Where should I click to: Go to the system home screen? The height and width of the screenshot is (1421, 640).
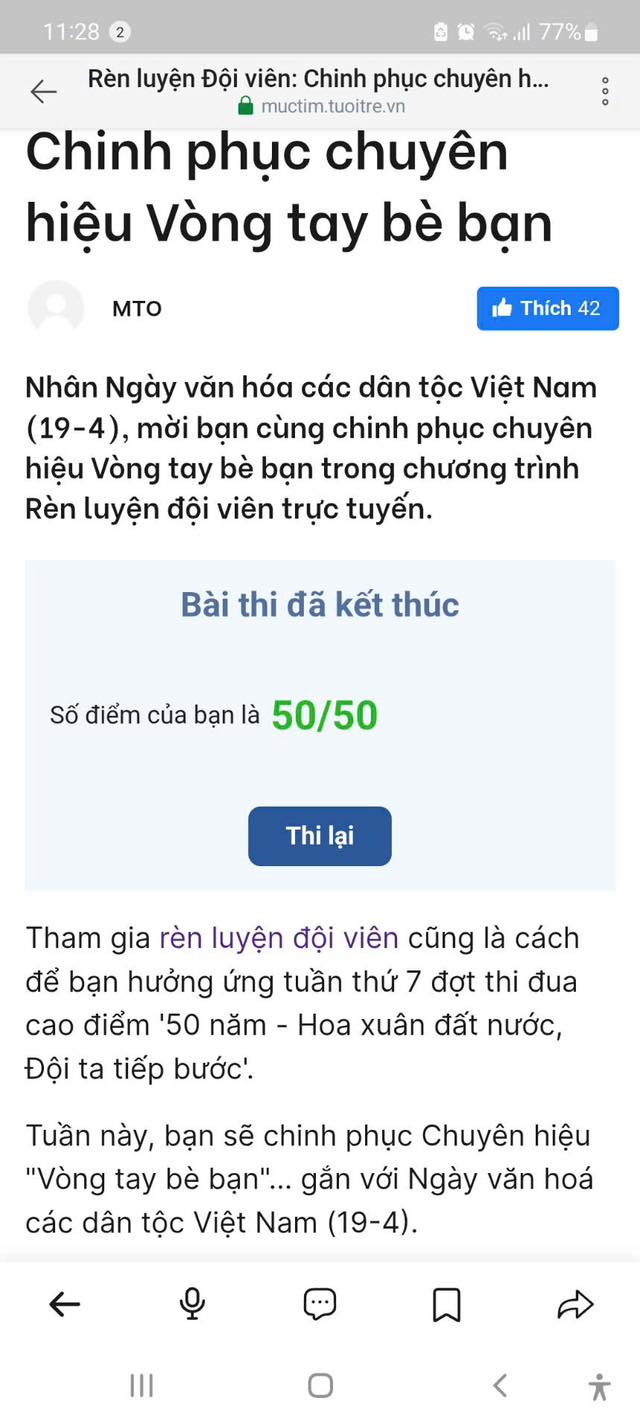click(x=320, y=1385)
